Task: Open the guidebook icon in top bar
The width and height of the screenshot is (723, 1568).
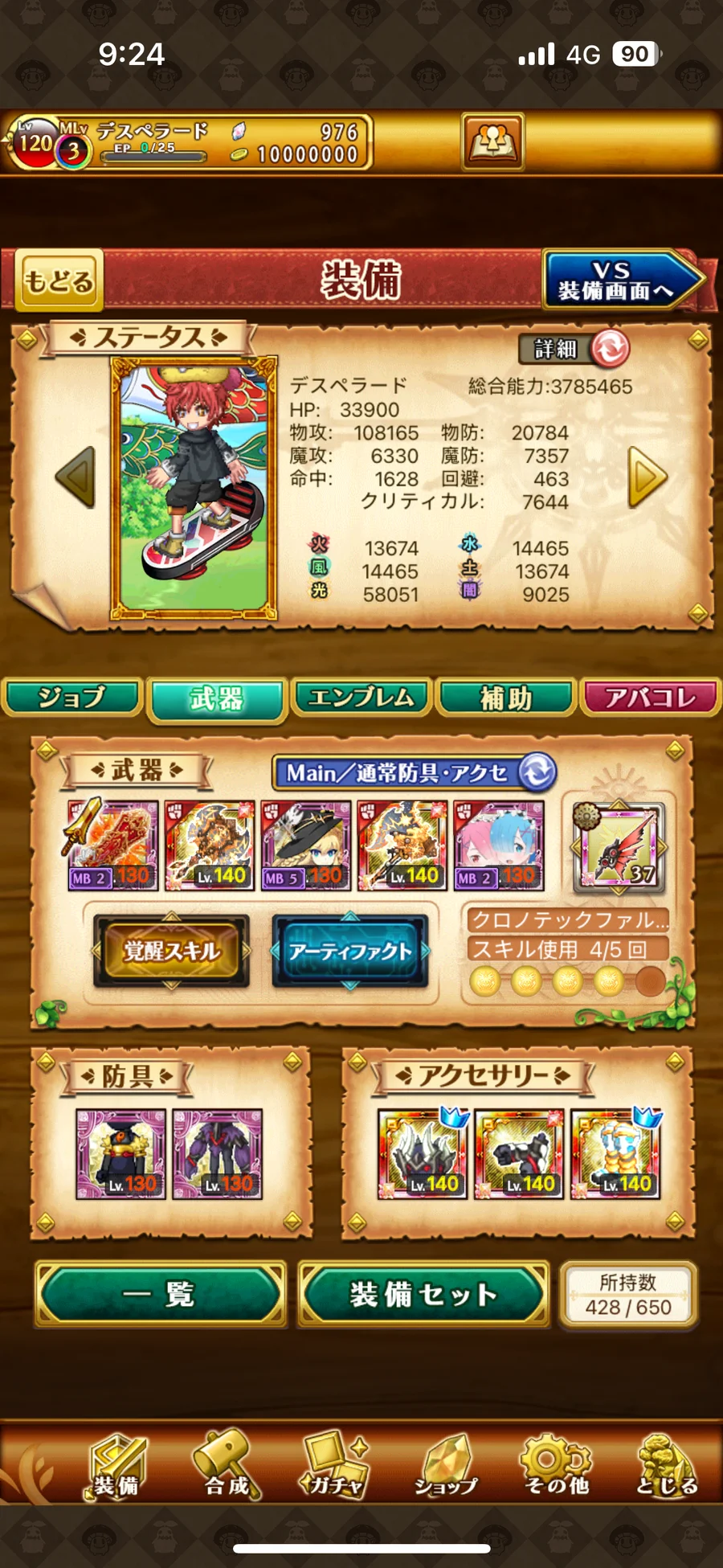Action: pyautogui.click(x=492, y=142)
